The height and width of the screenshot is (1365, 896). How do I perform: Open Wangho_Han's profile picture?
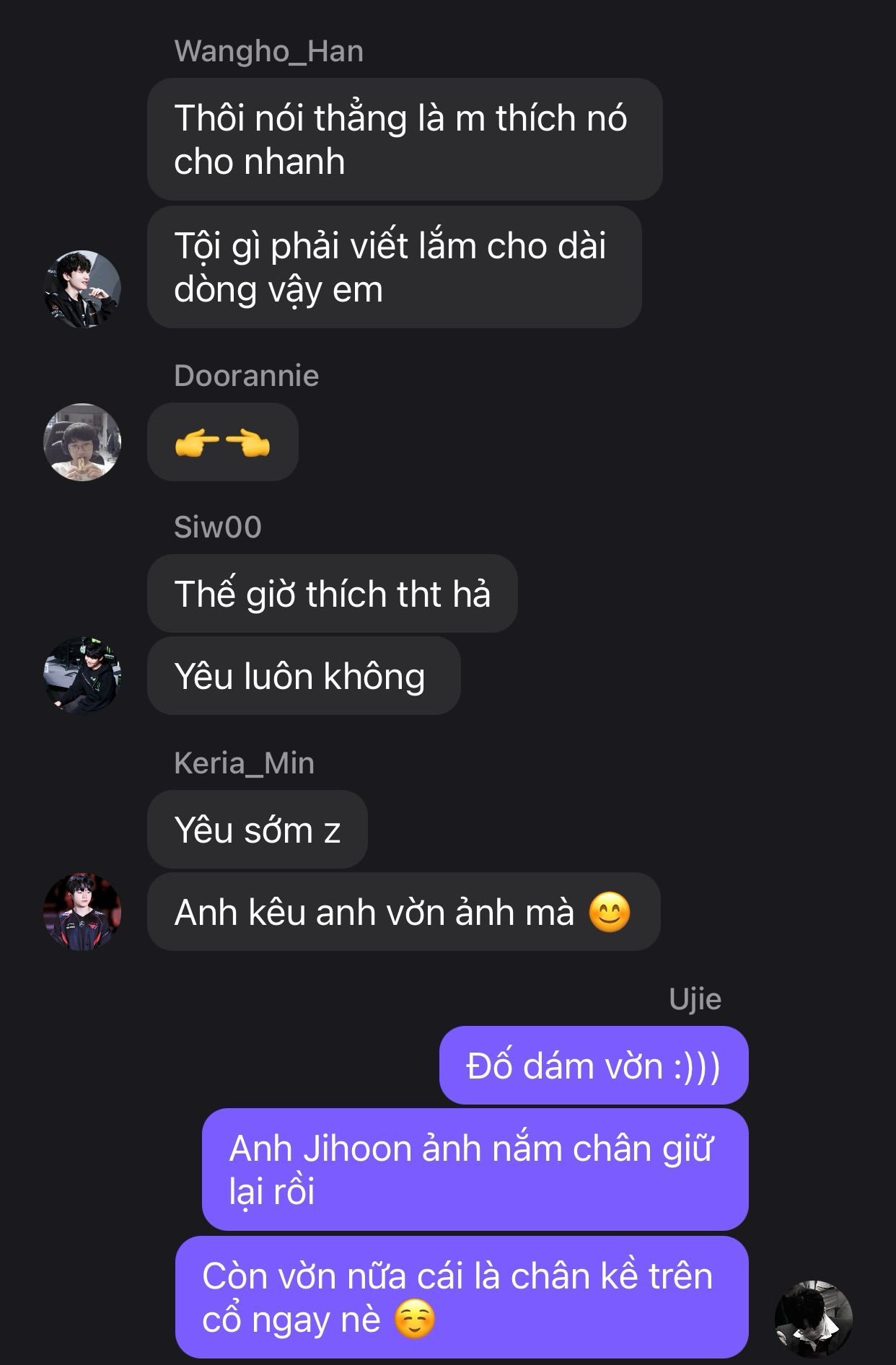click(x=82, y=289)
